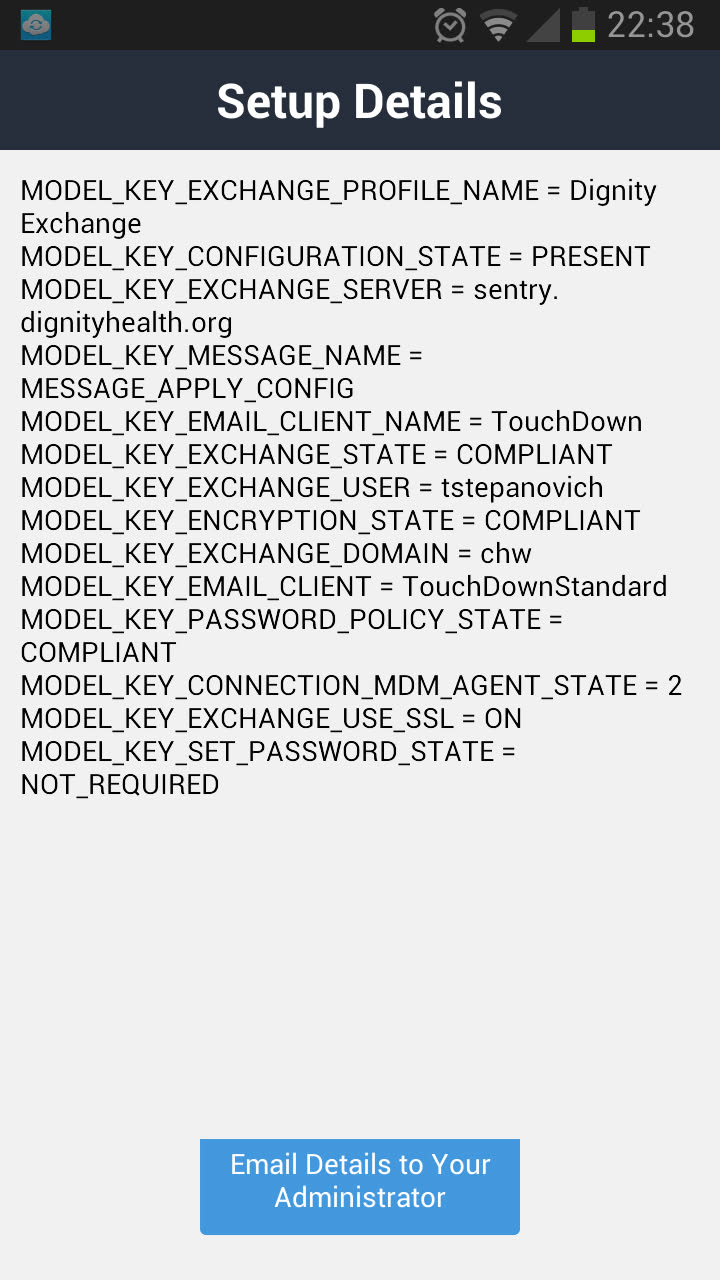Email details to your administrator
The height and width of the screenshot is (1280, 720).
[360, 1186]
